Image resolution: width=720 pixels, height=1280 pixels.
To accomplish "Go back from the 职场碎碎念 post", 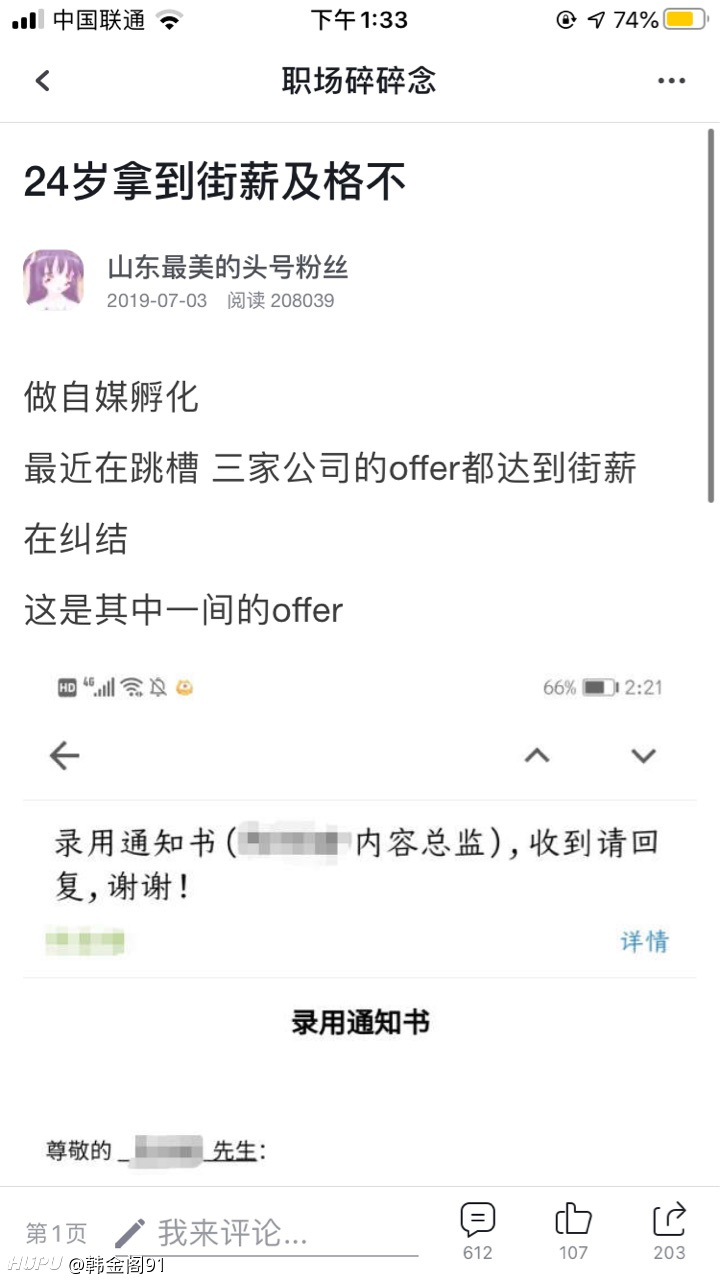I will point(42,81).
